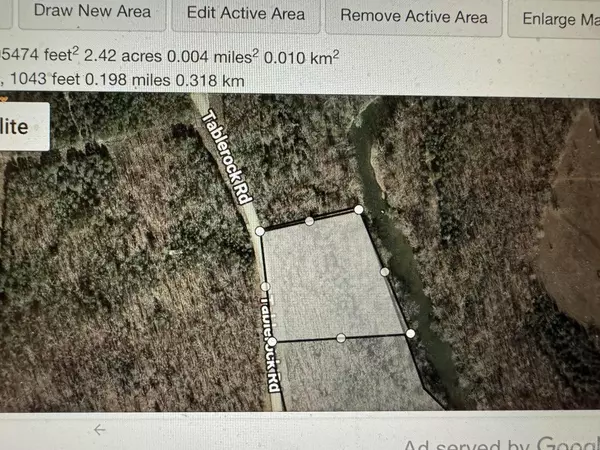Select Edit Active Area
The height and width of the screenshot is (450, 600).
246,15
